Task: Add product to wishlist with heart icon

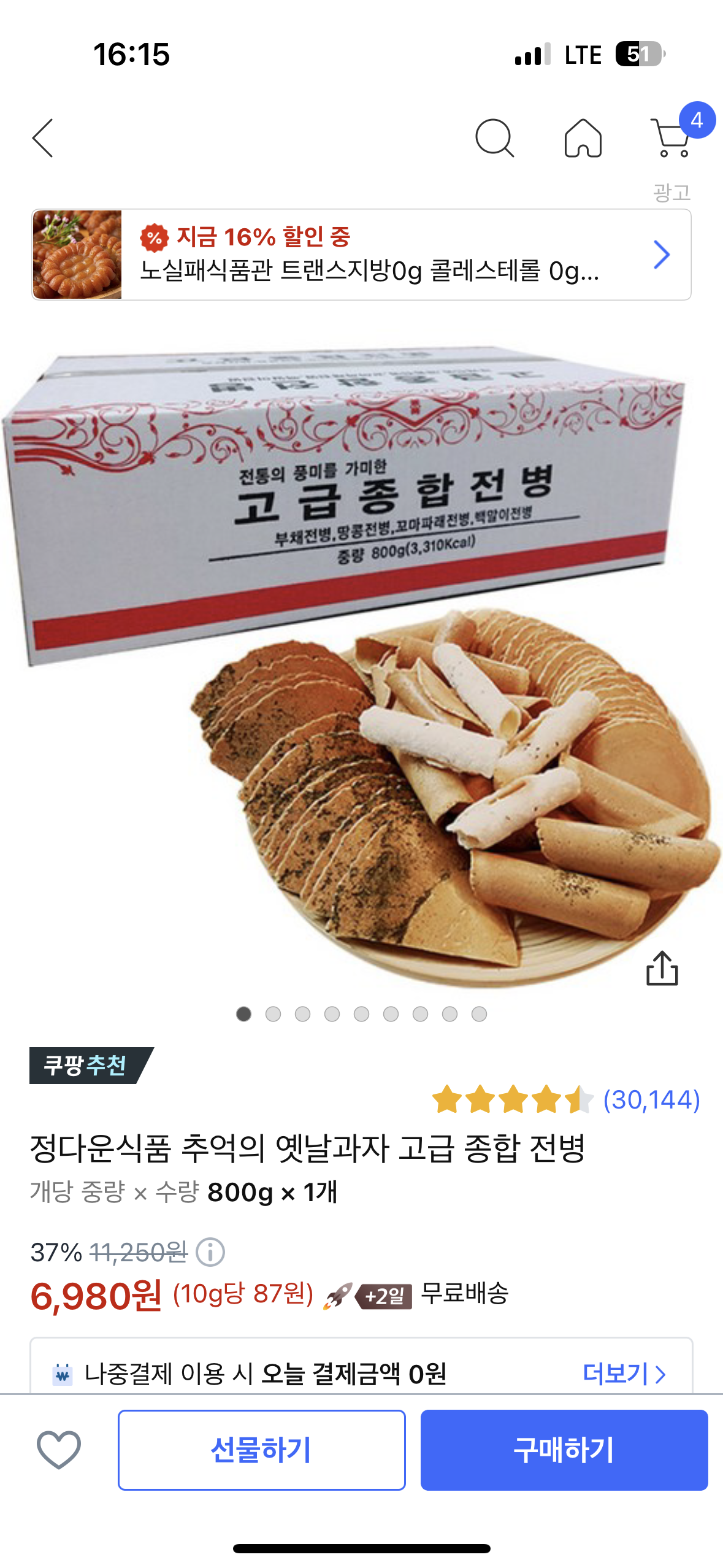Action: click(x=59, y=1450)
